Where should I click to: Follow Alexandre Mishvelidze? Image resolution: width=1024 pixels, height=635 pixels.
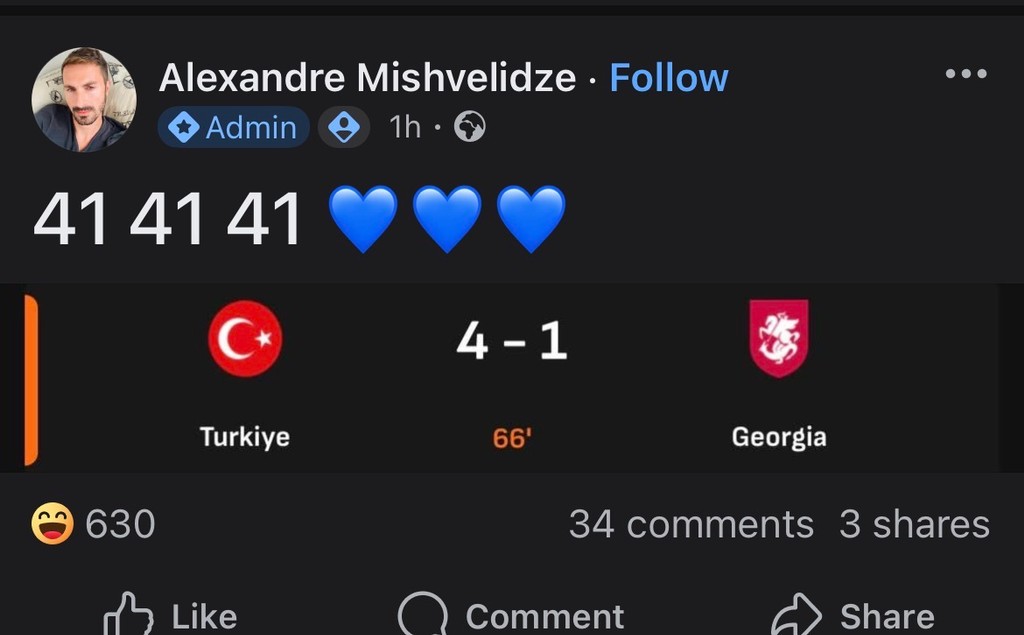(x=669, y=78)
